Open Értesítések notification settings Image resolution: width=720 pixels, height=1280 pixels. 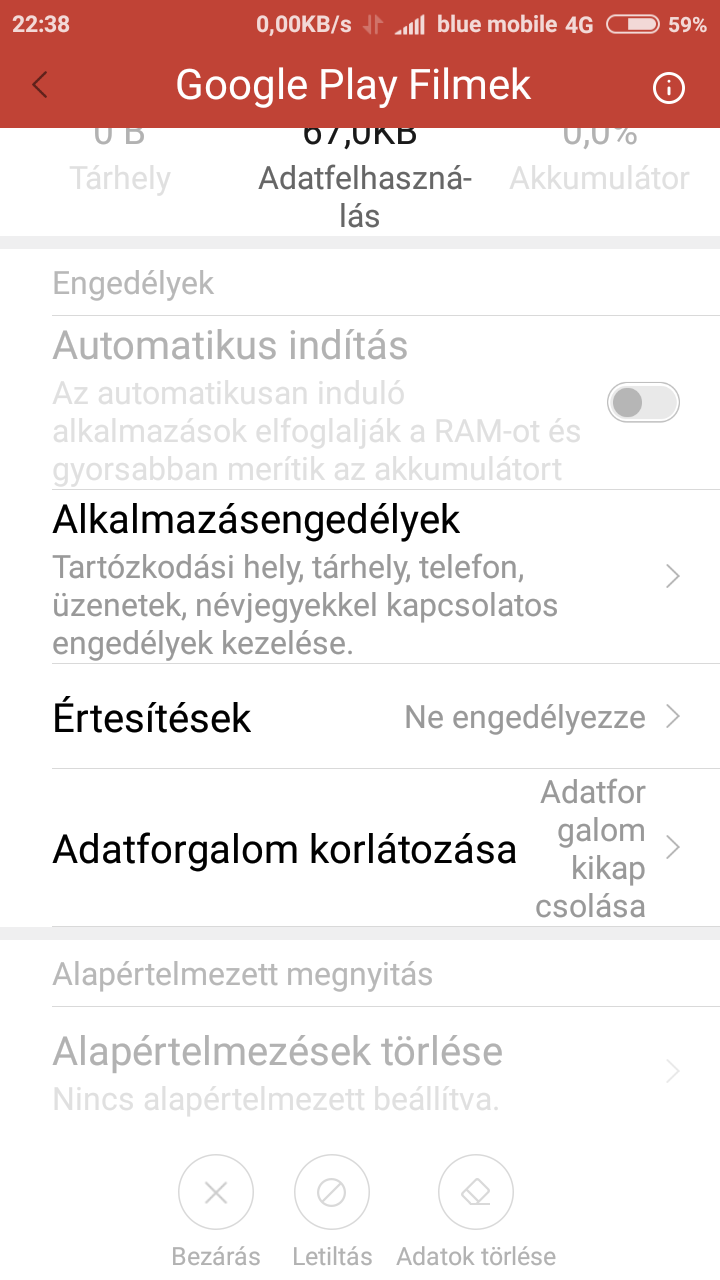[360, 717]
